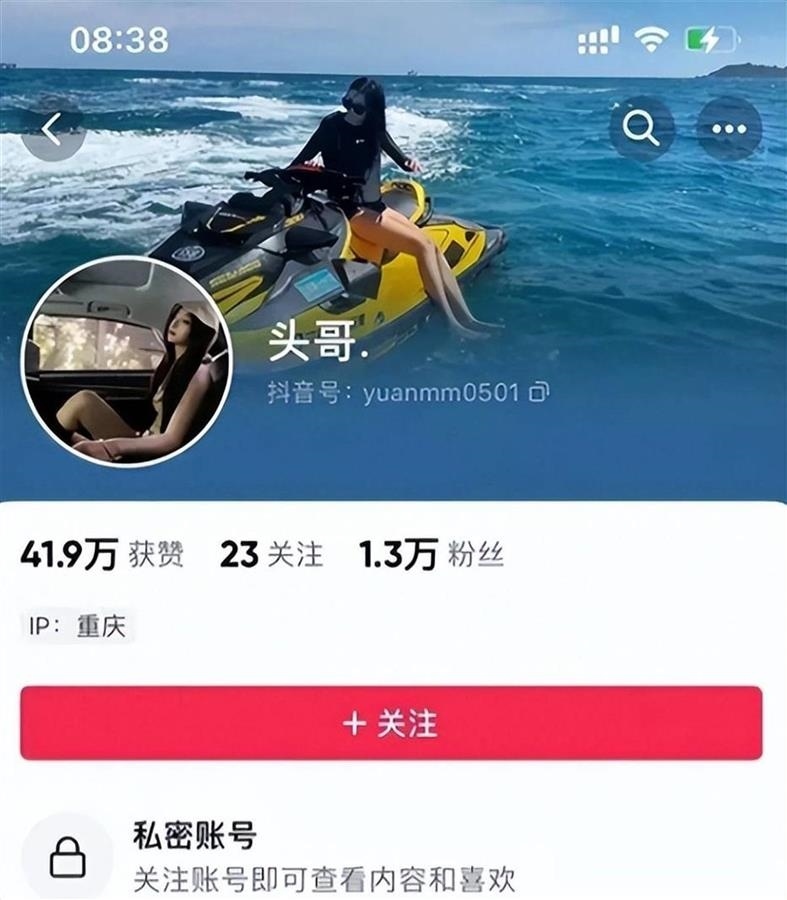Open the more options ellipsis icon

(x=728, y=127)
